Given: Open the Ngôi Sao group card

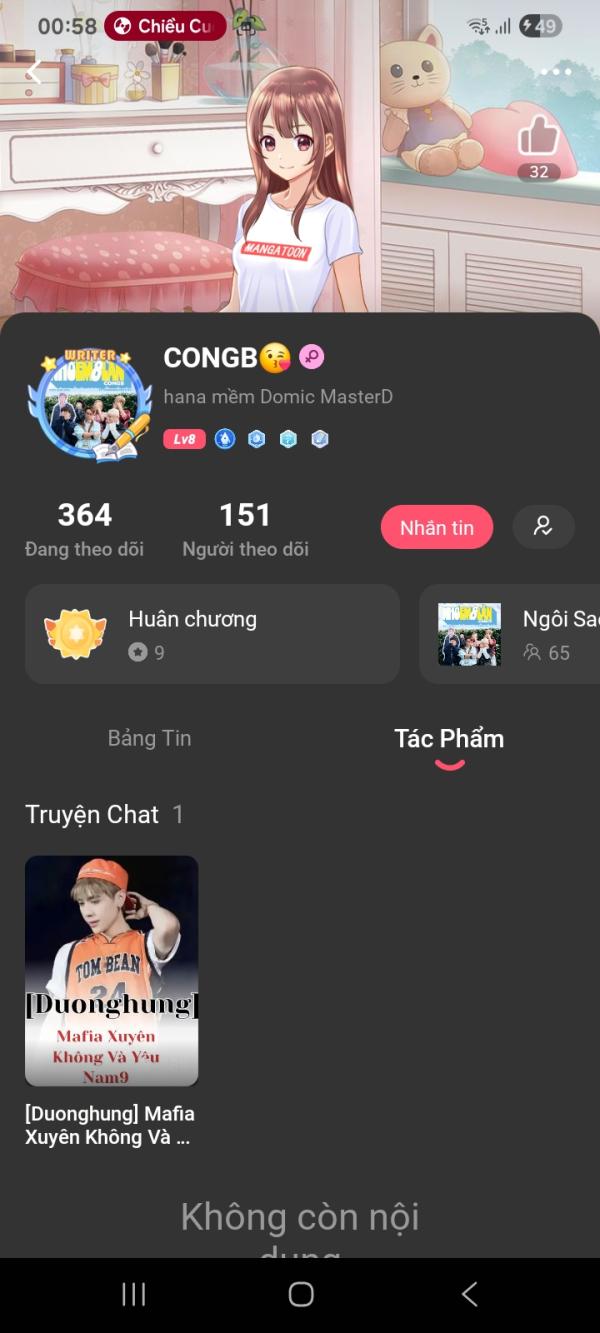Looking at the screenshot, I should click(510, 634).
